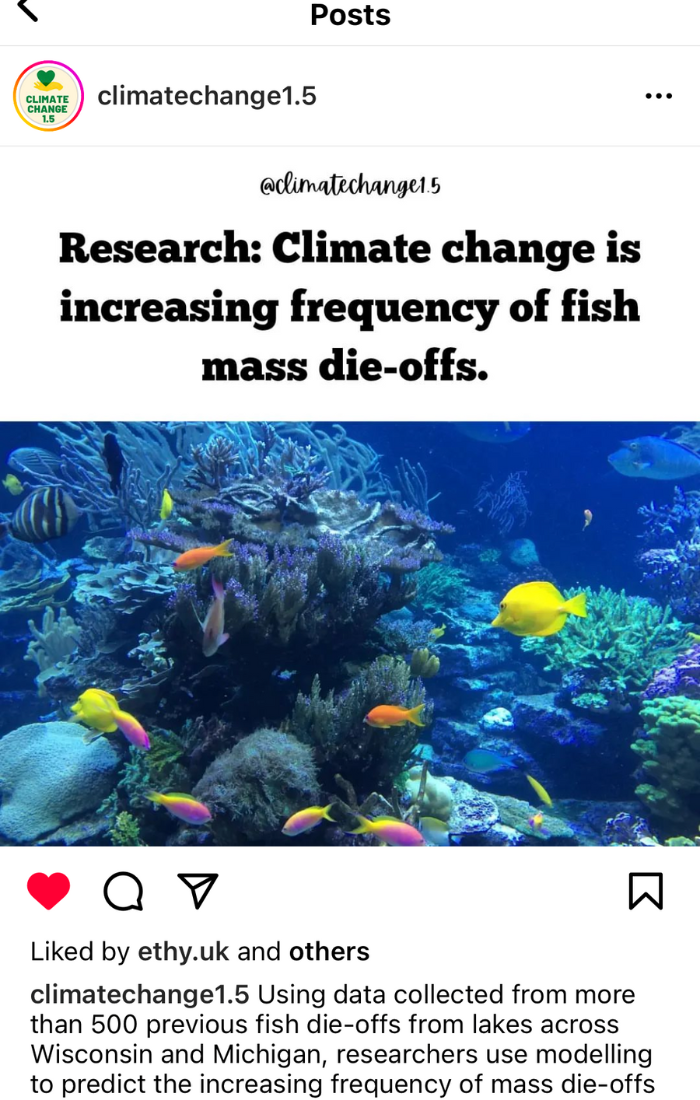Go back from the Posts screen
700x1100 pixels.
(27, 12)
